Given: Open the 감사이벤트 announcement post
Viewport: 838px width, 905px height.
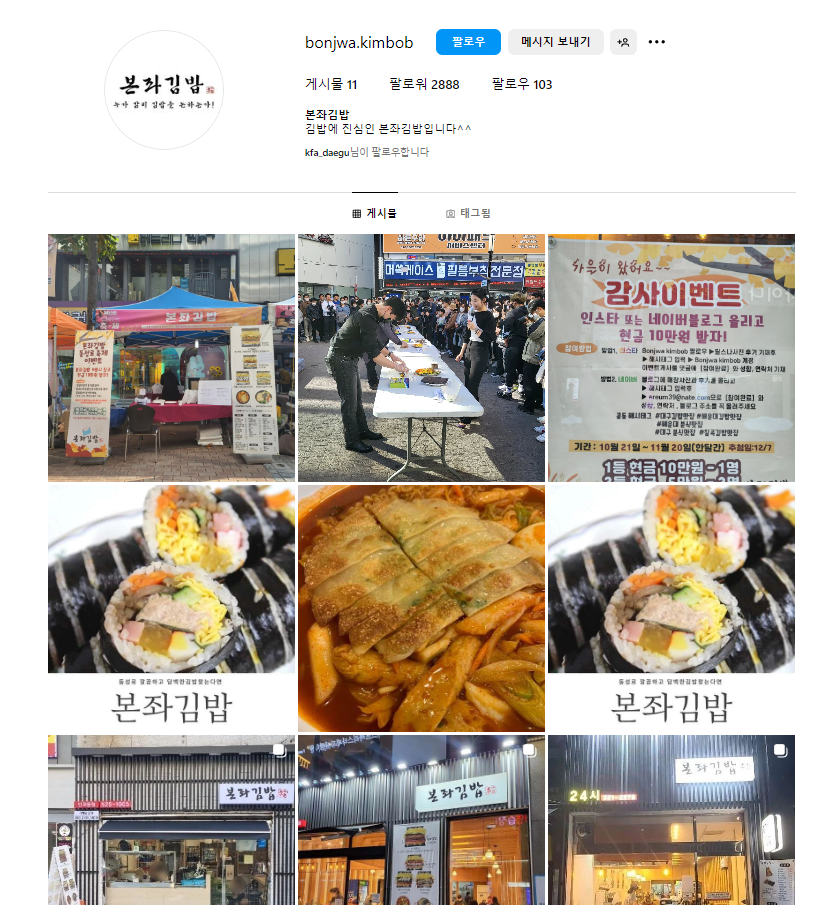Looking at the screenshot, I should [x=671, y=358].
